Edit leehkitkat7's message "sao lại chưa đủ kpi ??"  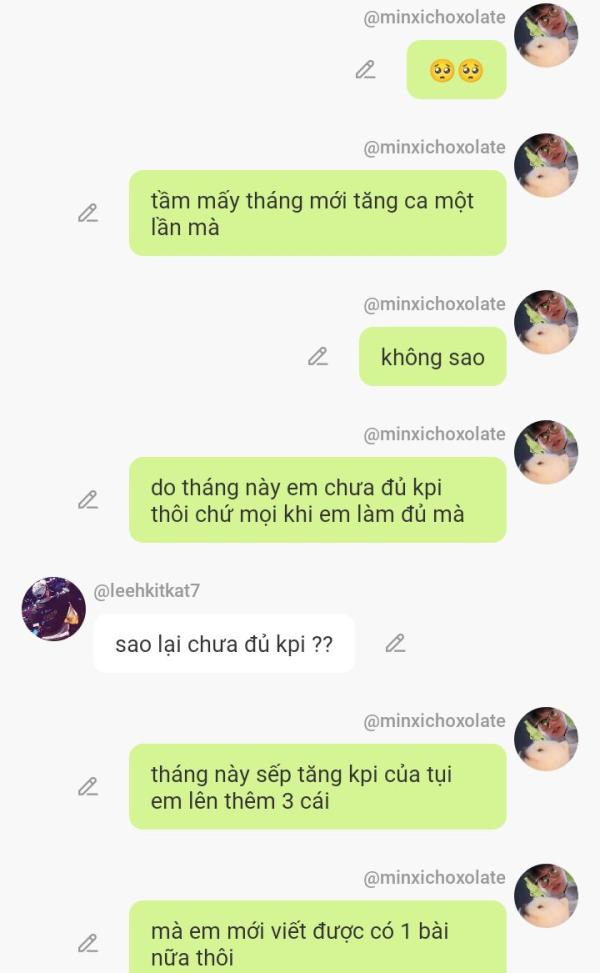(395, 643)
